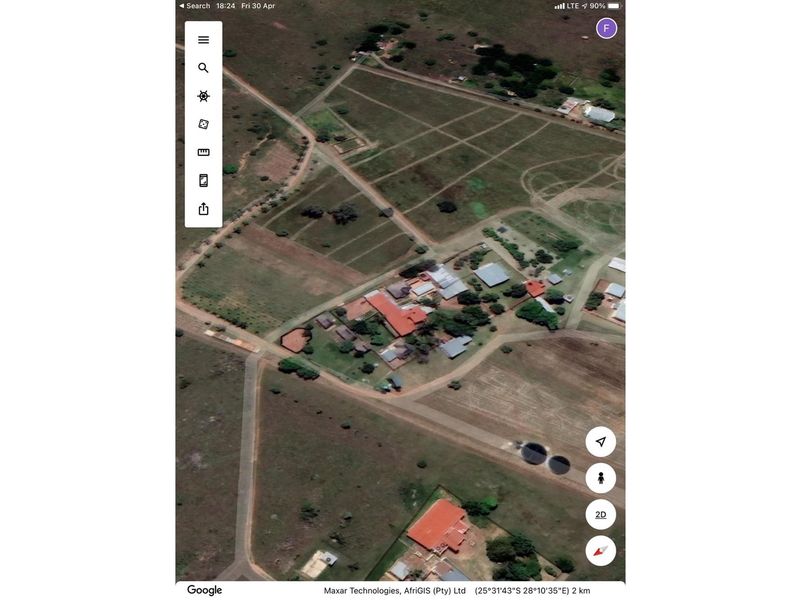The height and width of the screenshot is (600, 800).
Task: Enter Street View with the pegman
Action: [x=600, y=478]
